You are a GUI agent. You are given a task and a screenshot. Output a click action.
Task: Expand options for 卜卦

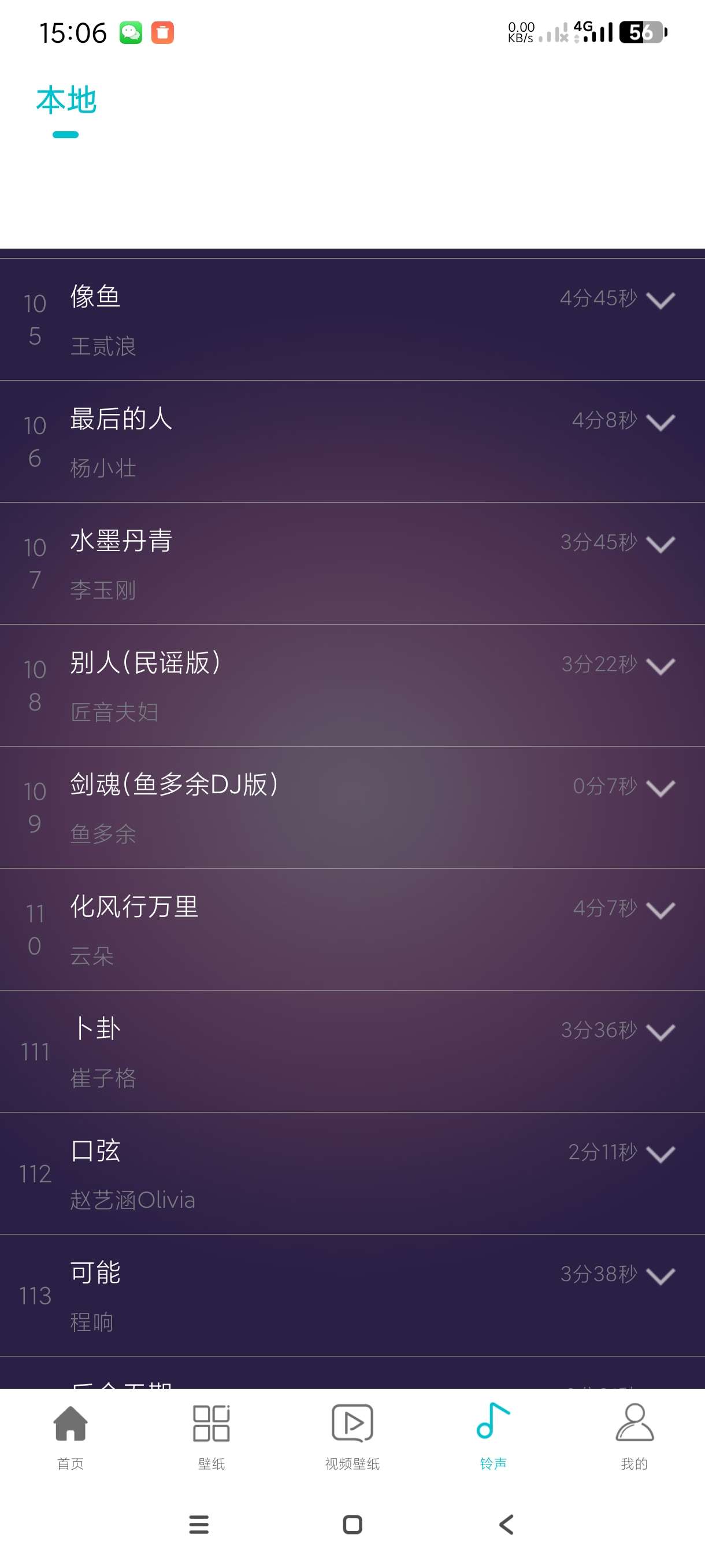click(x=661, y=1031)
